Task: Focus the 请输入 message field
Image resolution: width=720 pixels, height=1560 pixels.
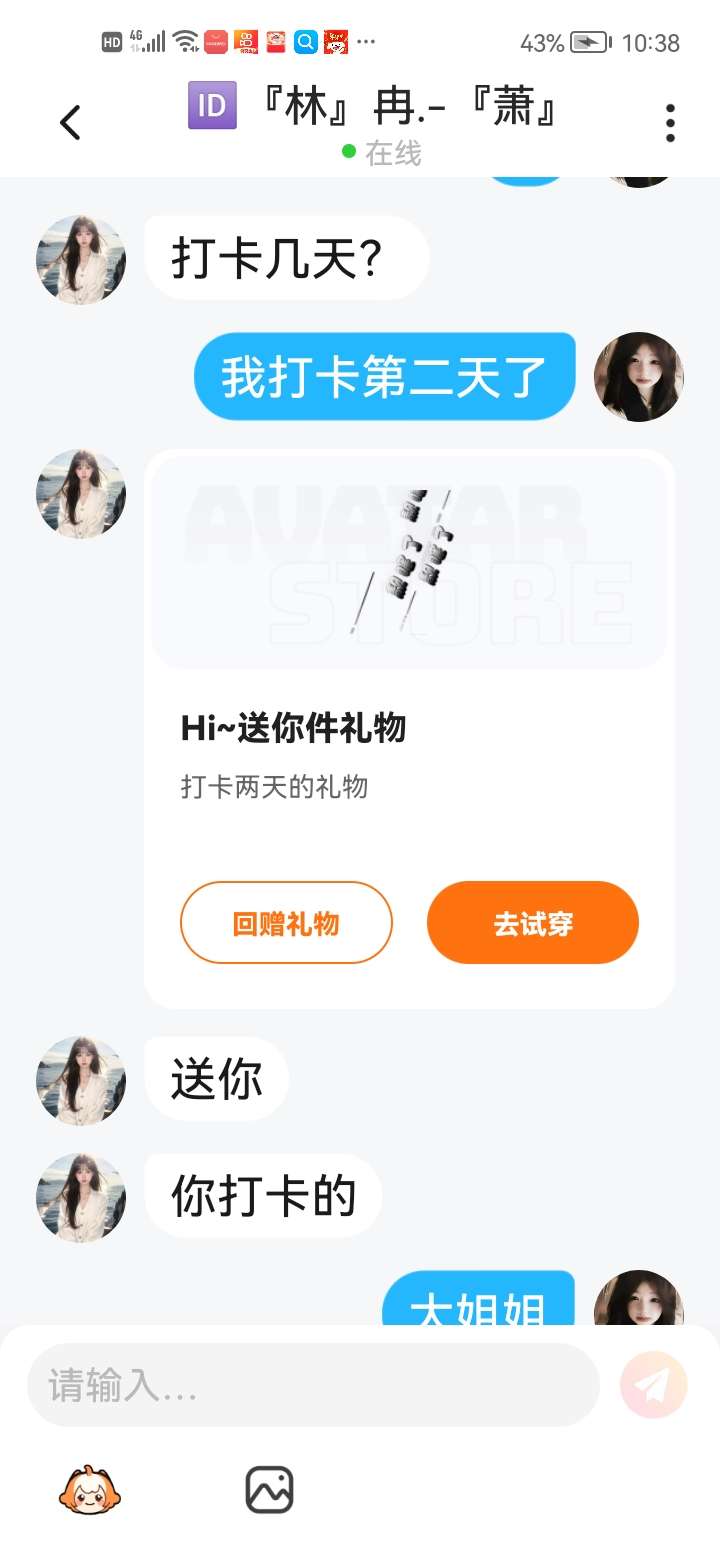Action: tap(312, 1385)
